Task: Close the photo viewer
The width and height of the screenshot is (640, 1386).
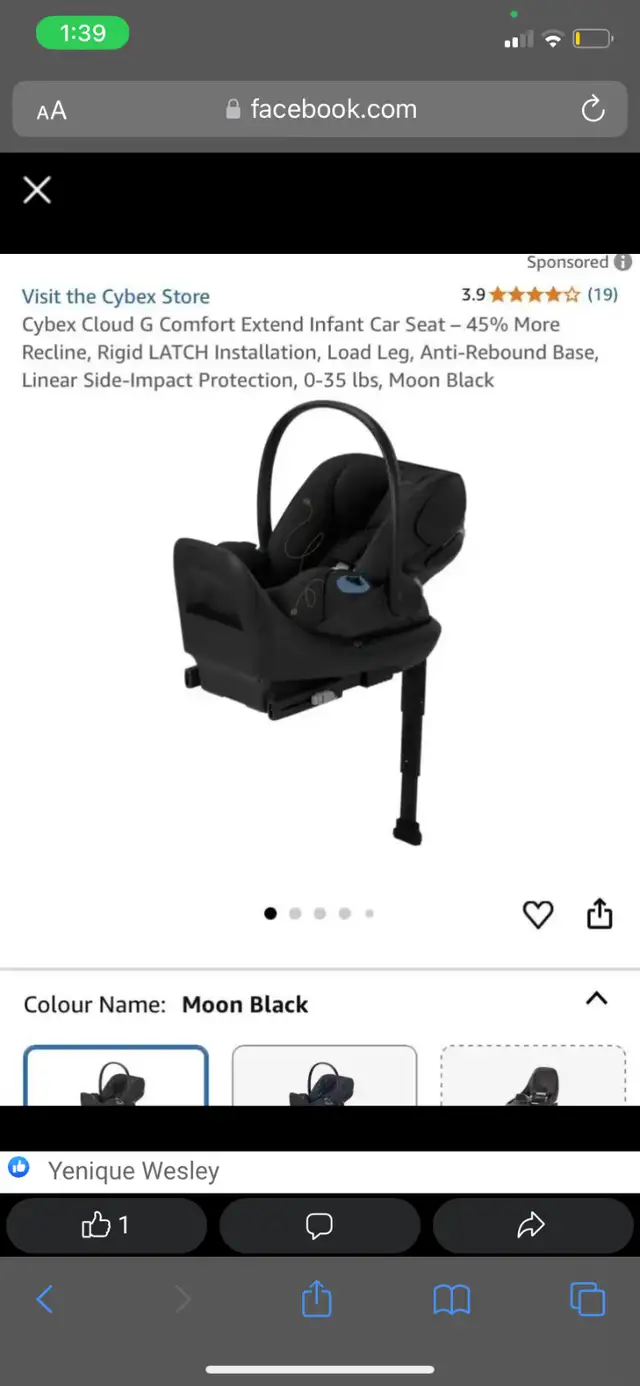Action: (x=37, y=190)
